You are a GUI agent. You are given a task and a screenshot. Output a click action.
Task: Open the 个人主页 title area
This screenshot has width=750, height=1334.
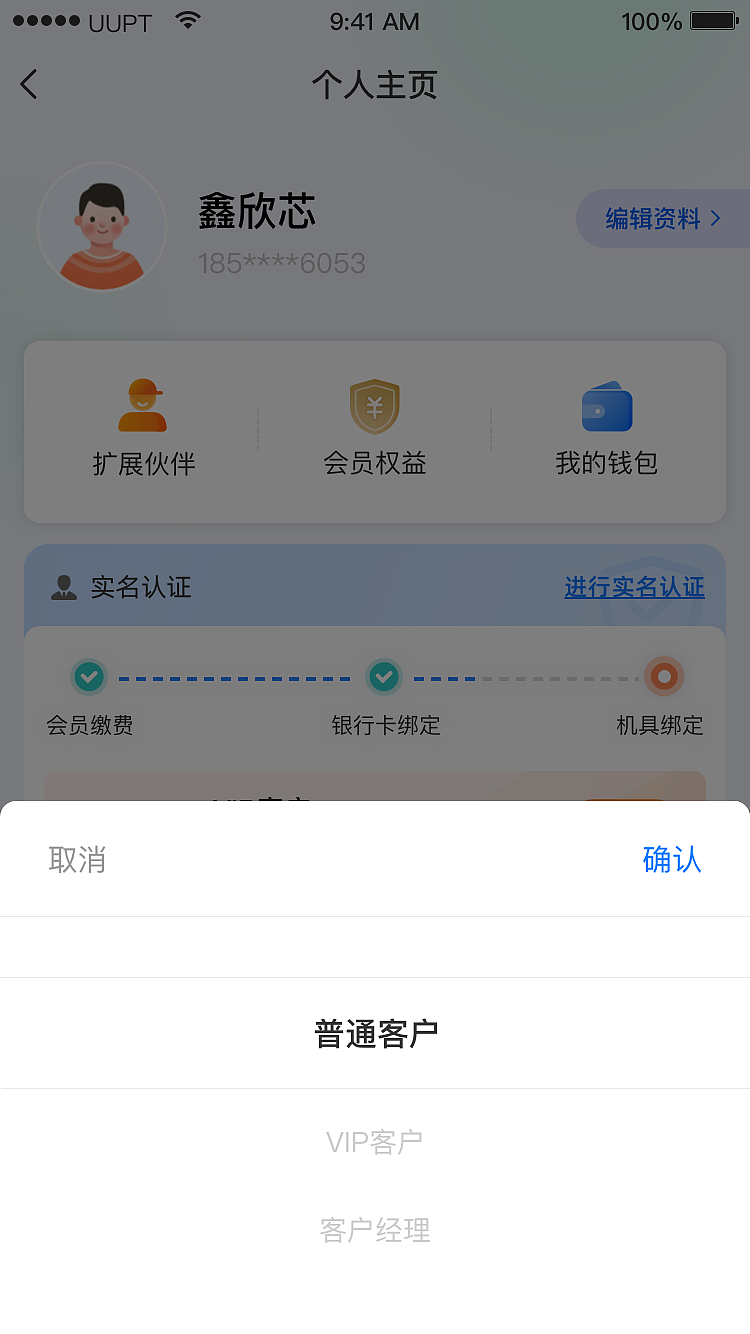click(375, 85)
